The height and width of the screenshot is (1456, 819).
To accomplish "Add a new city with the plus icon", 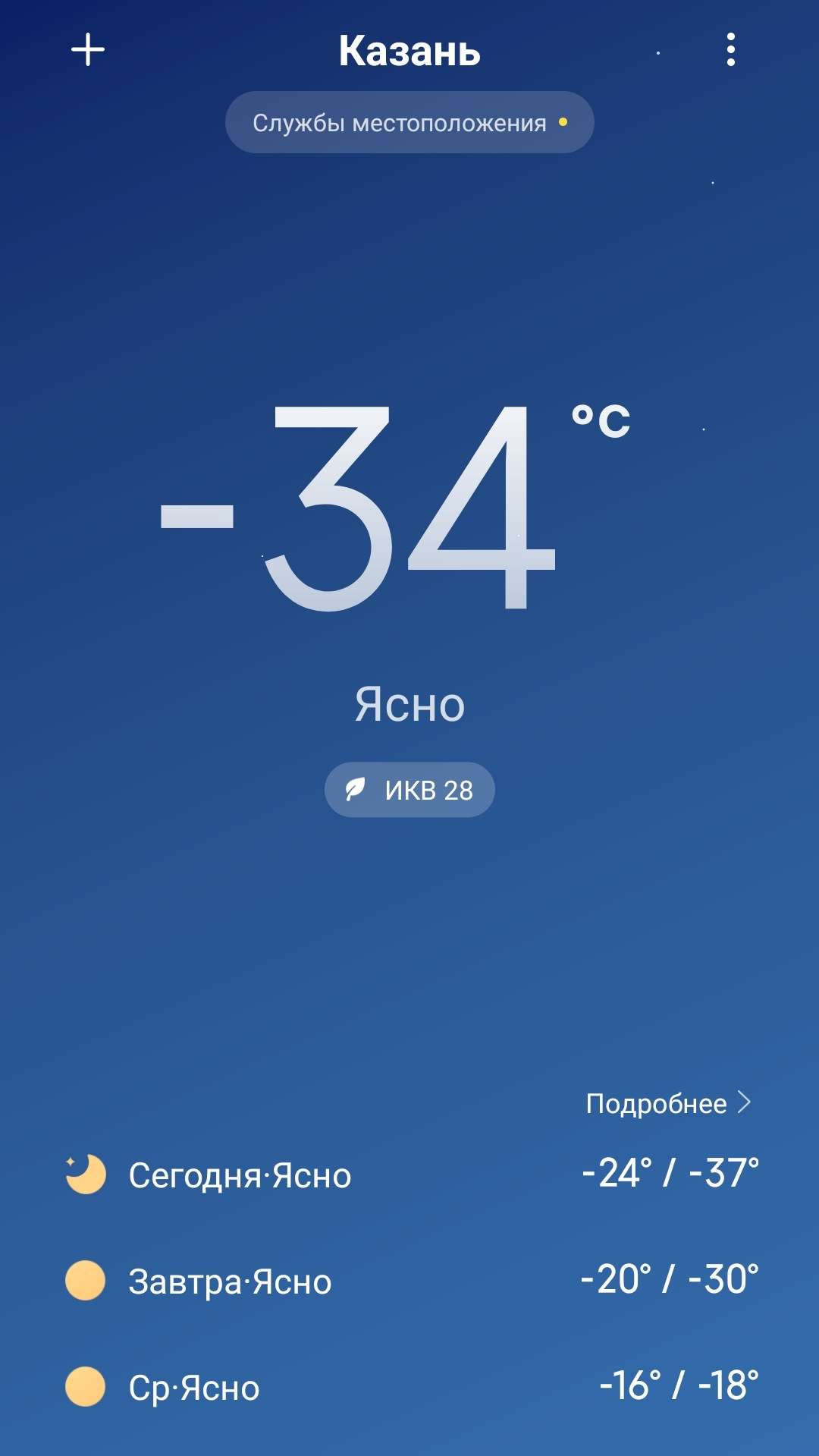I will [x=88, y=50].
